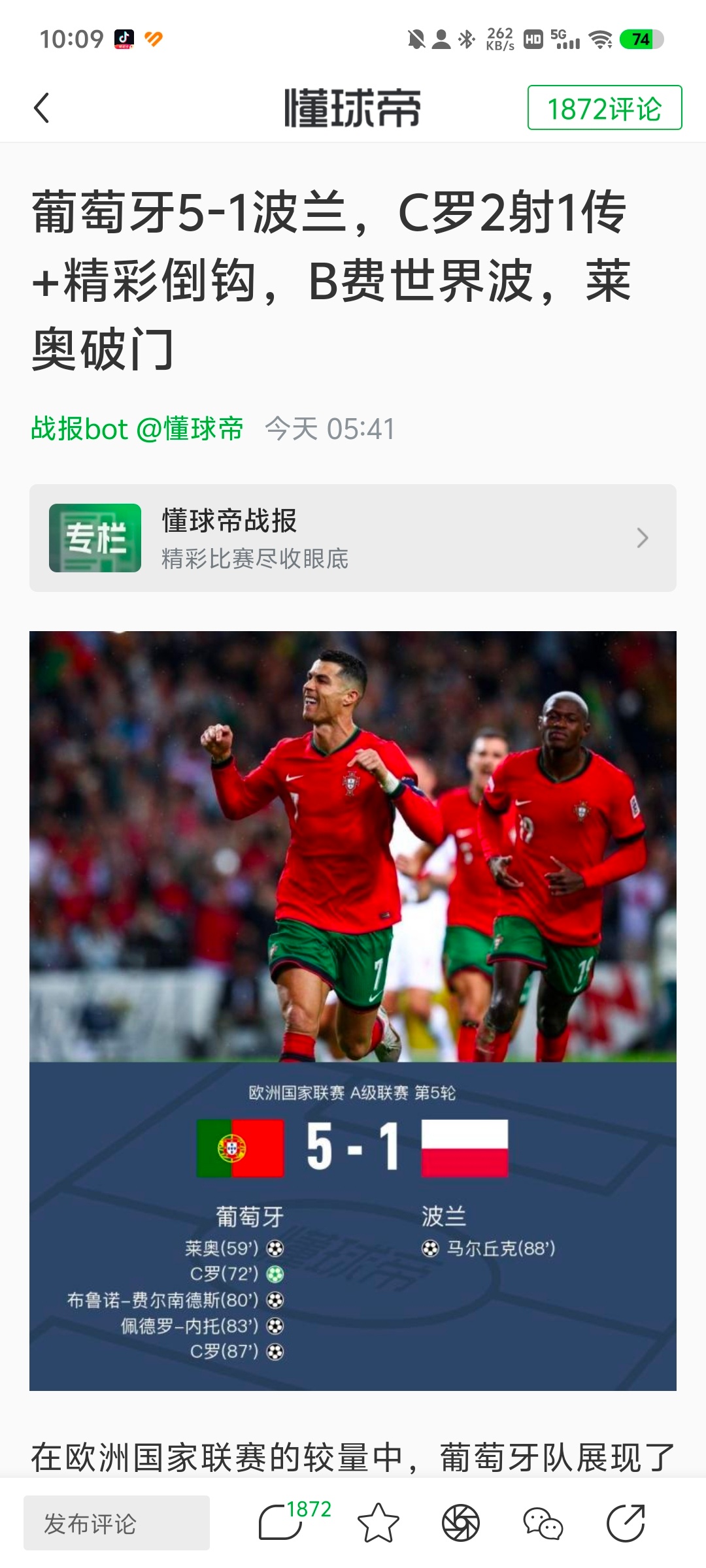Share to Moments via the shutter icon
The width and height of the screenshot is (706, 1568).
point(461,1523)
